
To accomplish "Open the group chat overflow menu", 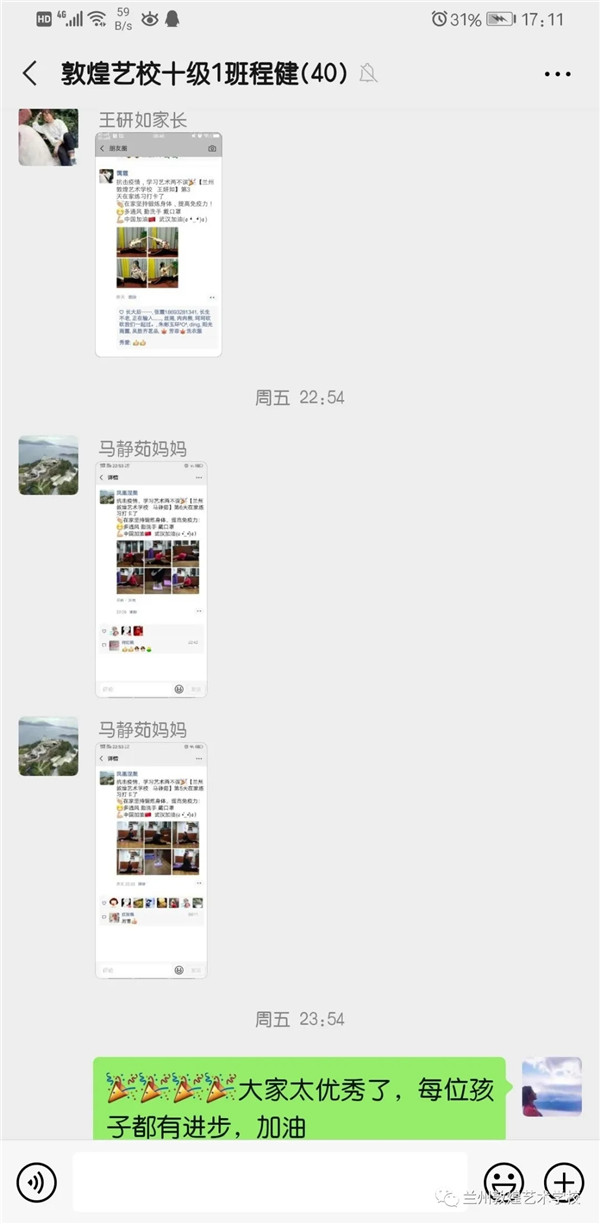I will pos(557,74).
